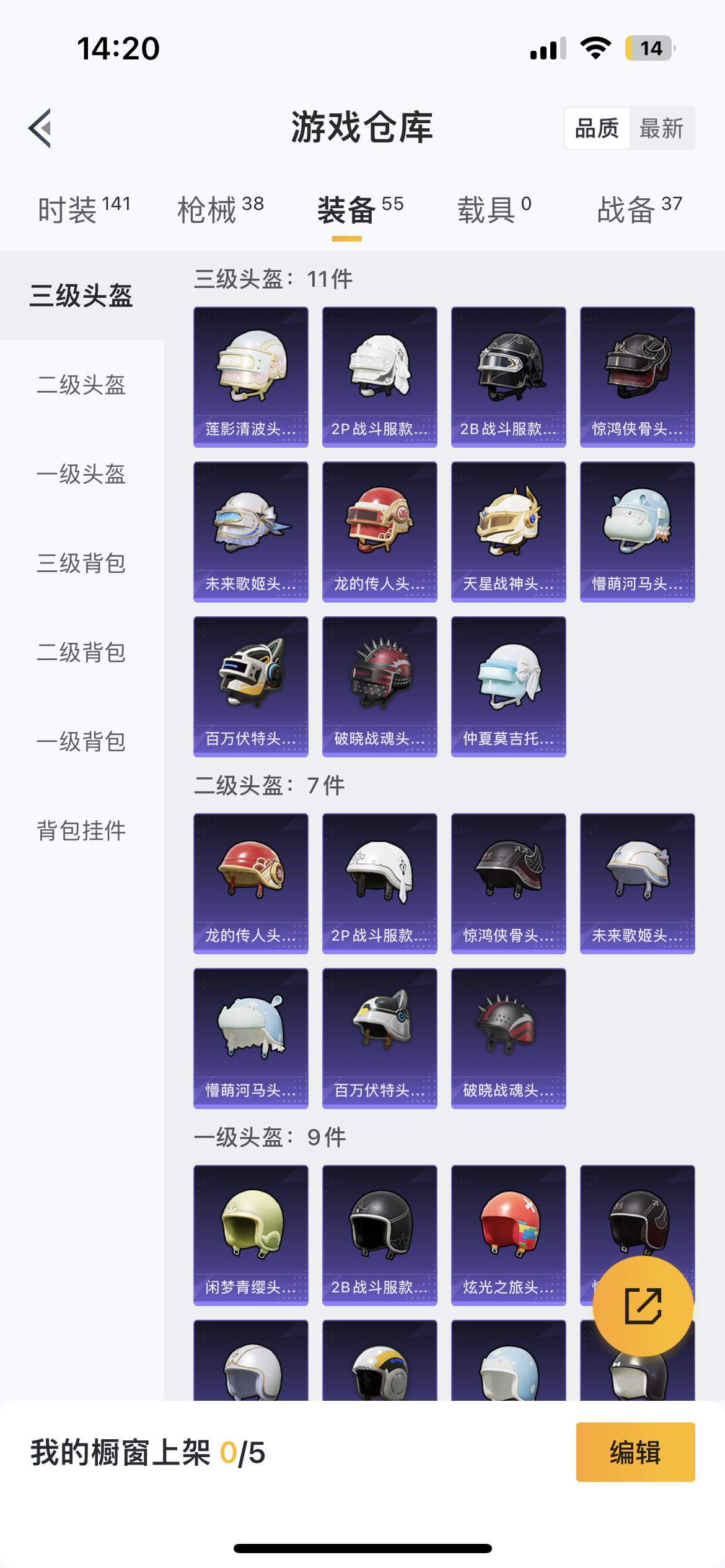Go back with the arrow button
725x1568 pixels.
40,128
